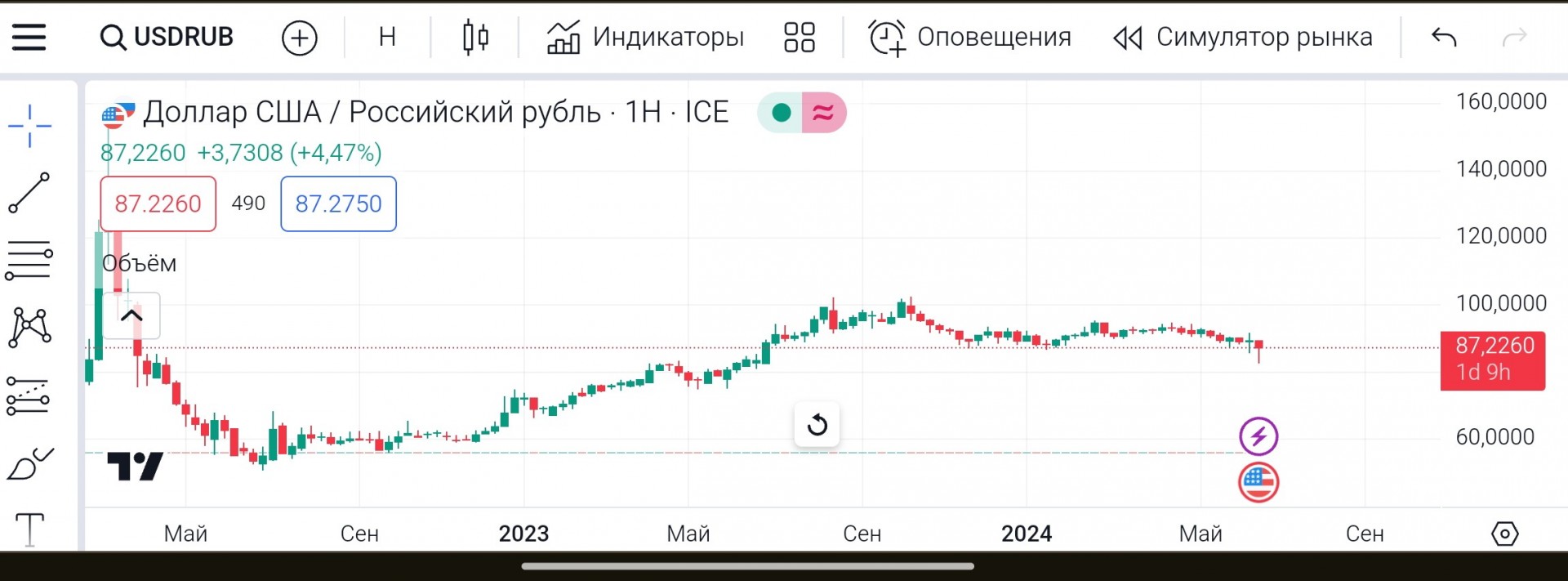1568x581 pixels.
Task: Tap the blue 87.2750 buy price button
Action: [339, 203]
